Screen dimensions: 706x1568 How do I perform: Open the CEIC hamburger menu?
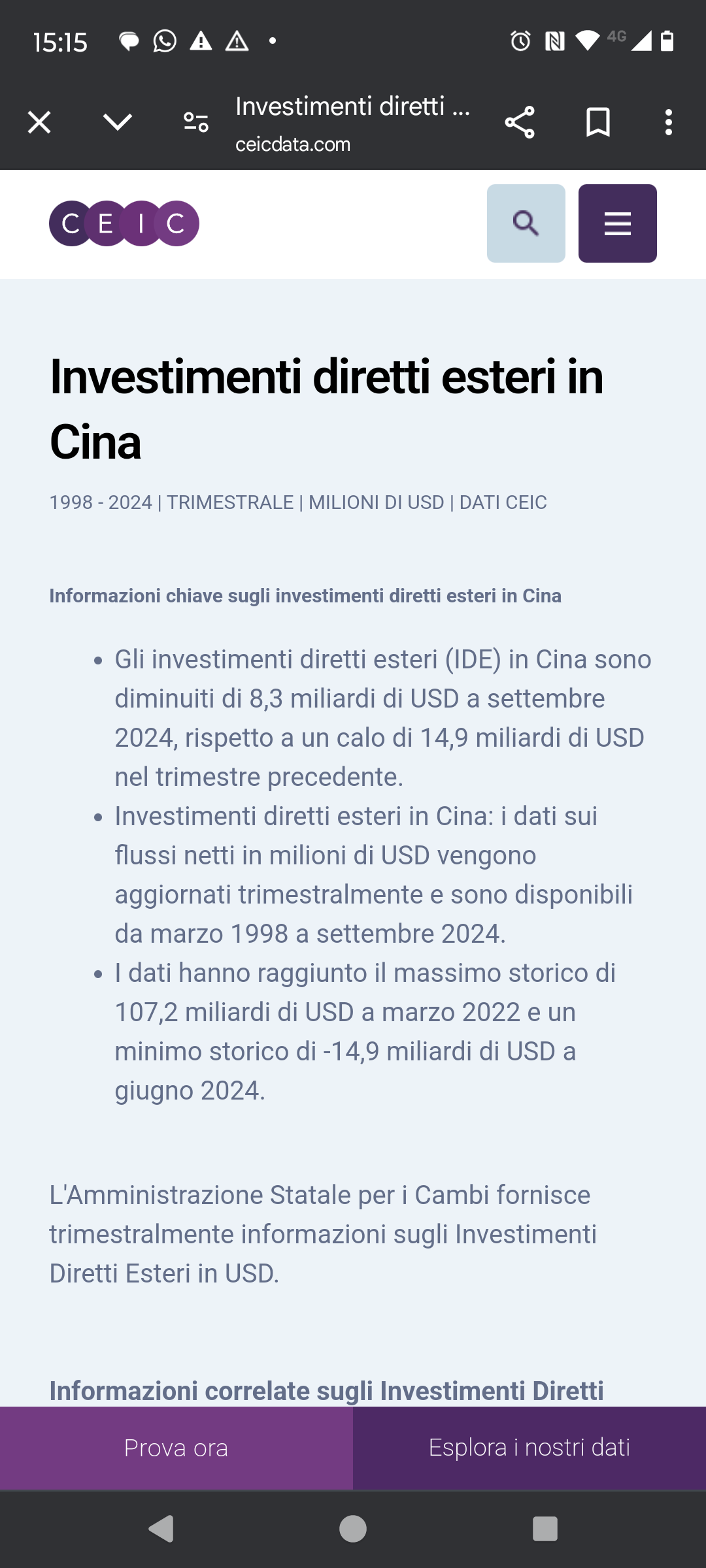(618, 223)
